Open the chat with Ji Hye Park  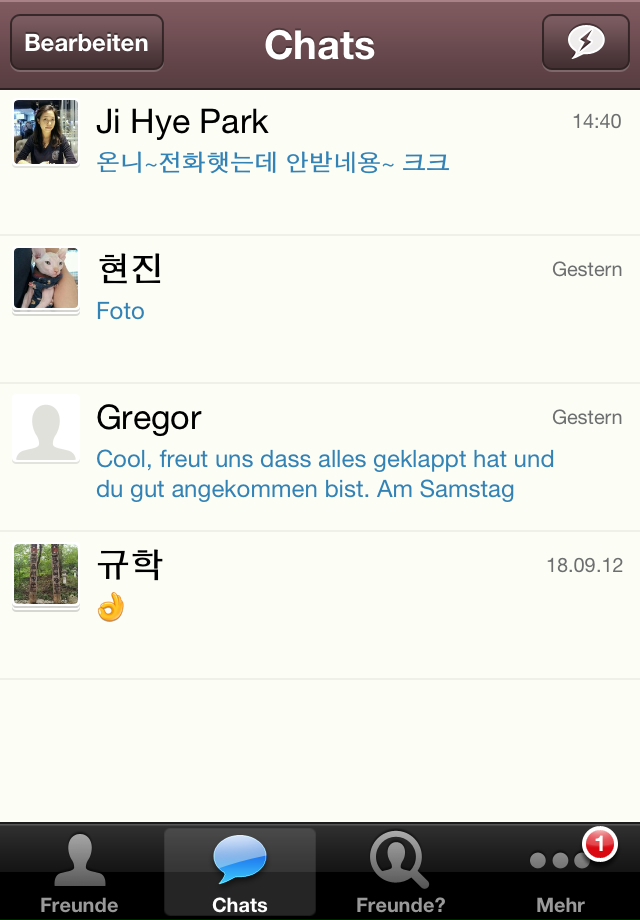coord(320,162)
